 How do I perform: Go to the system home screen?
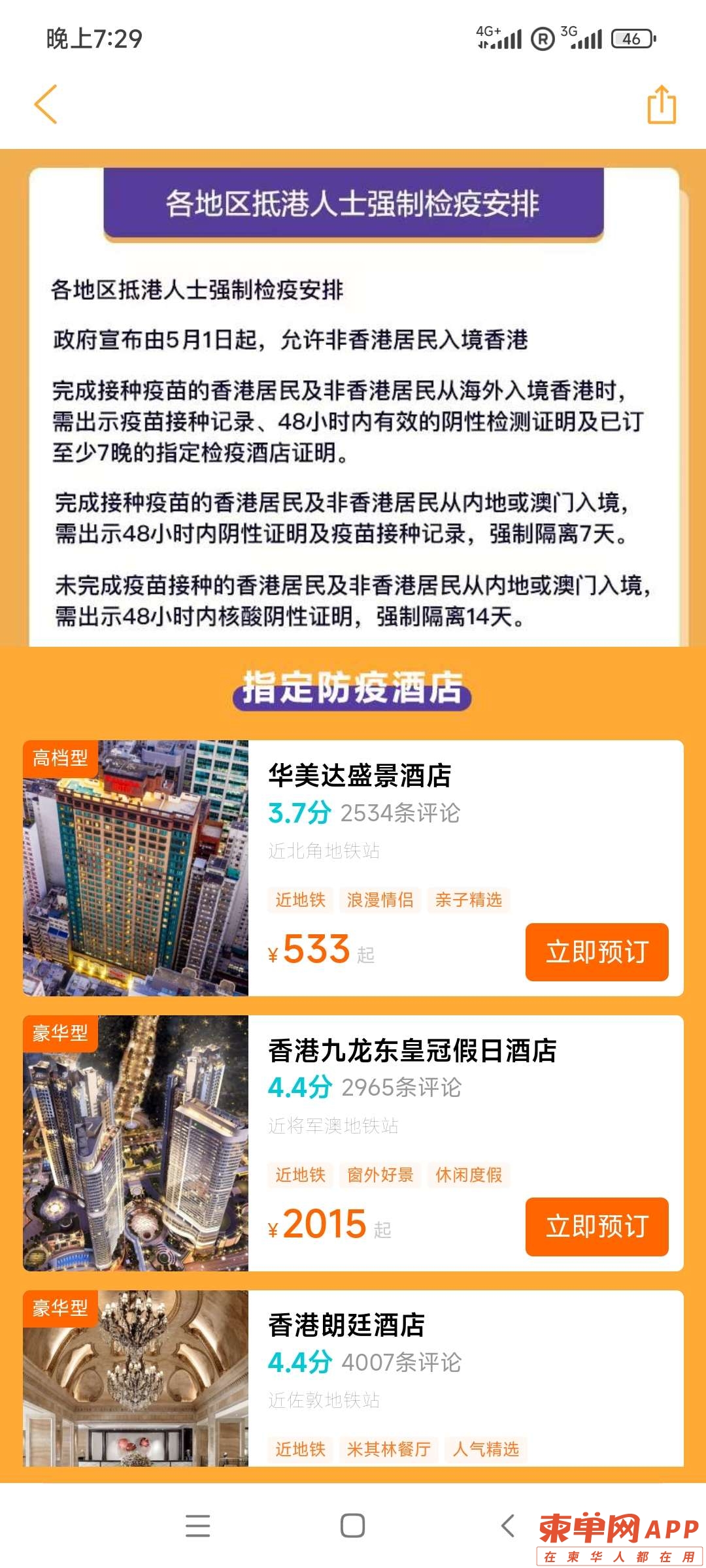[x=352, y=1526]
